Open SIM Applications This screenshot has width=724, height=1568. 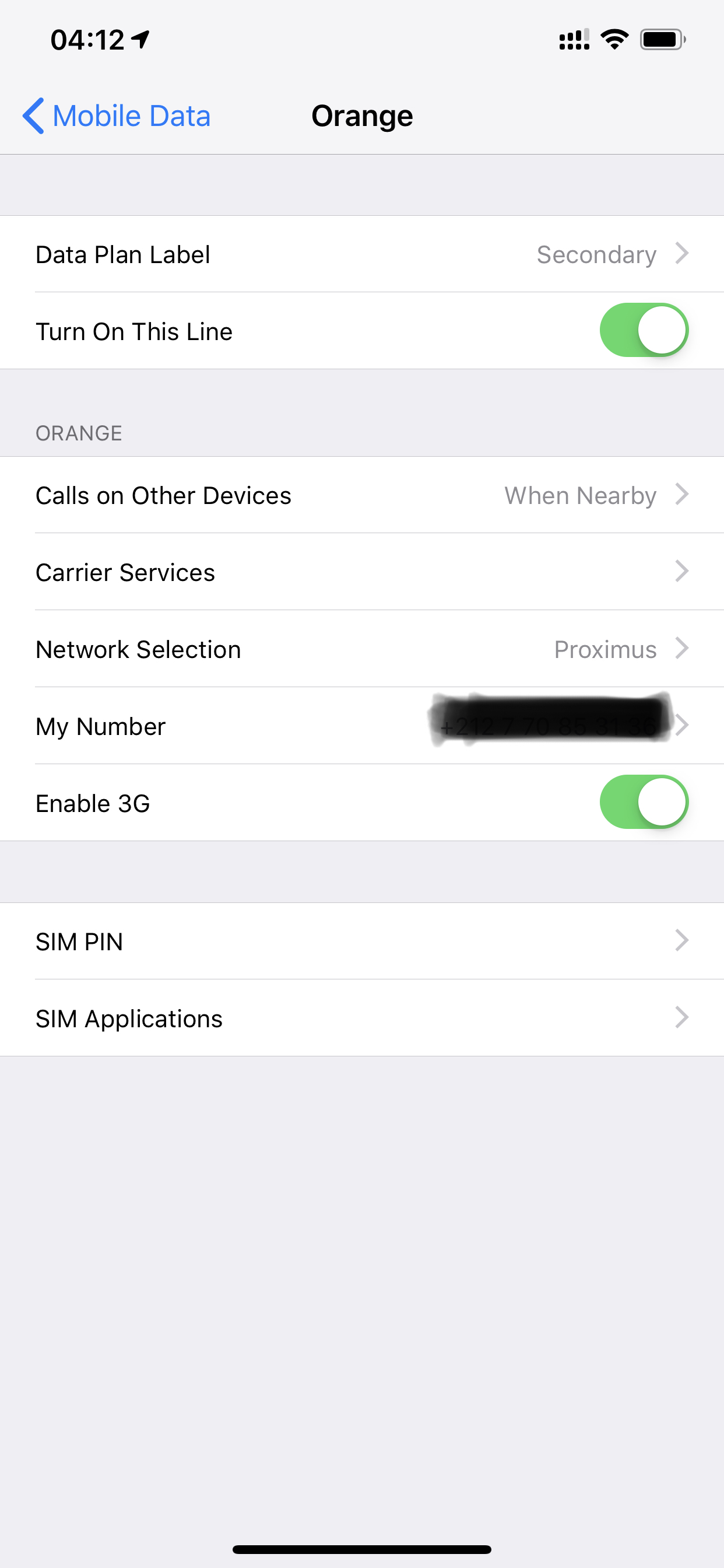361,1019
